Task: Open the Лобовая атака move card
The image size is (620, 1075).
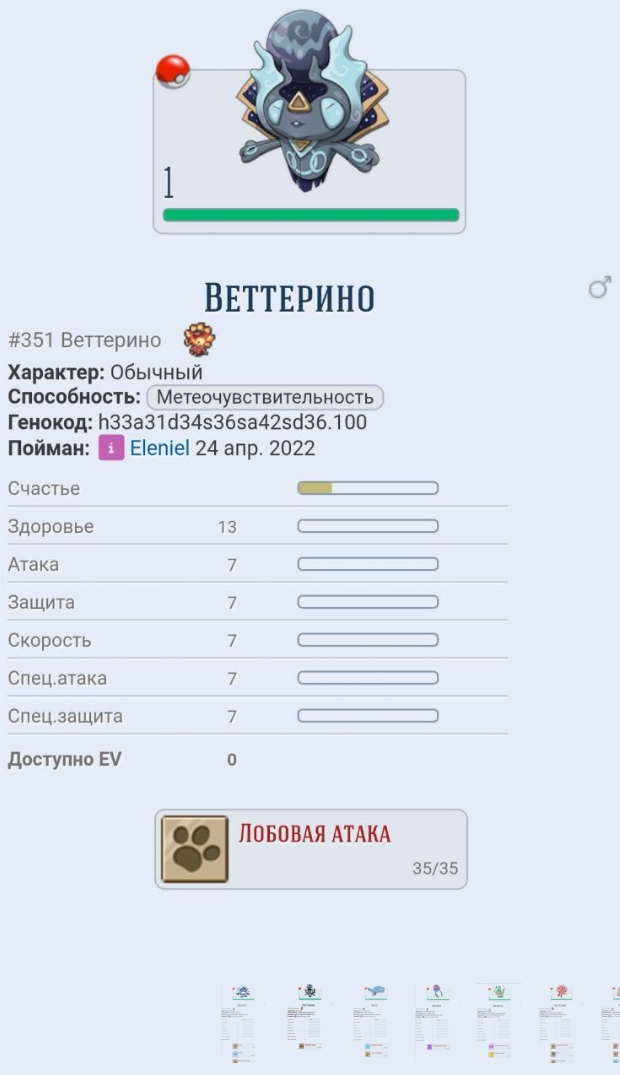Action: coord(311,849)
